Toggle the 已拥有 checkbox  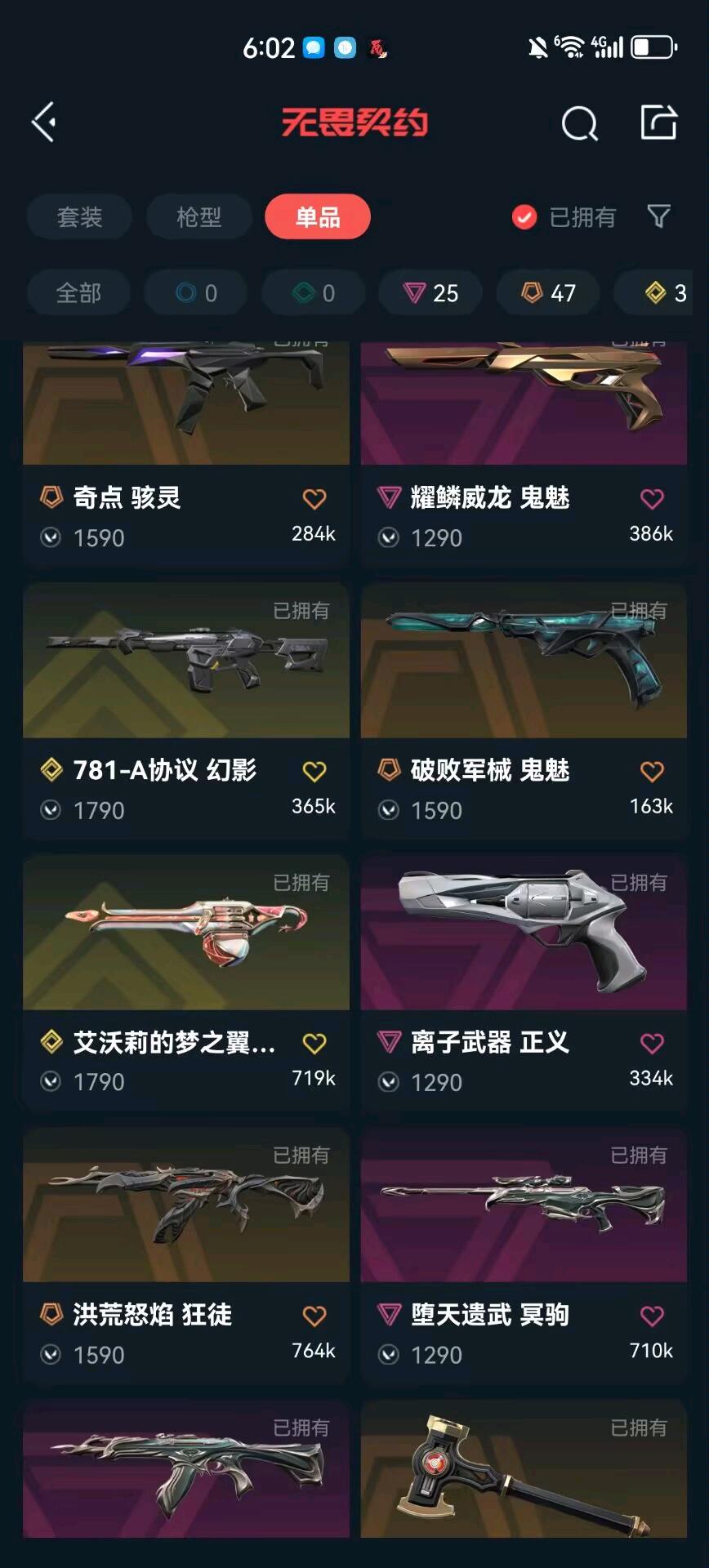524,217
